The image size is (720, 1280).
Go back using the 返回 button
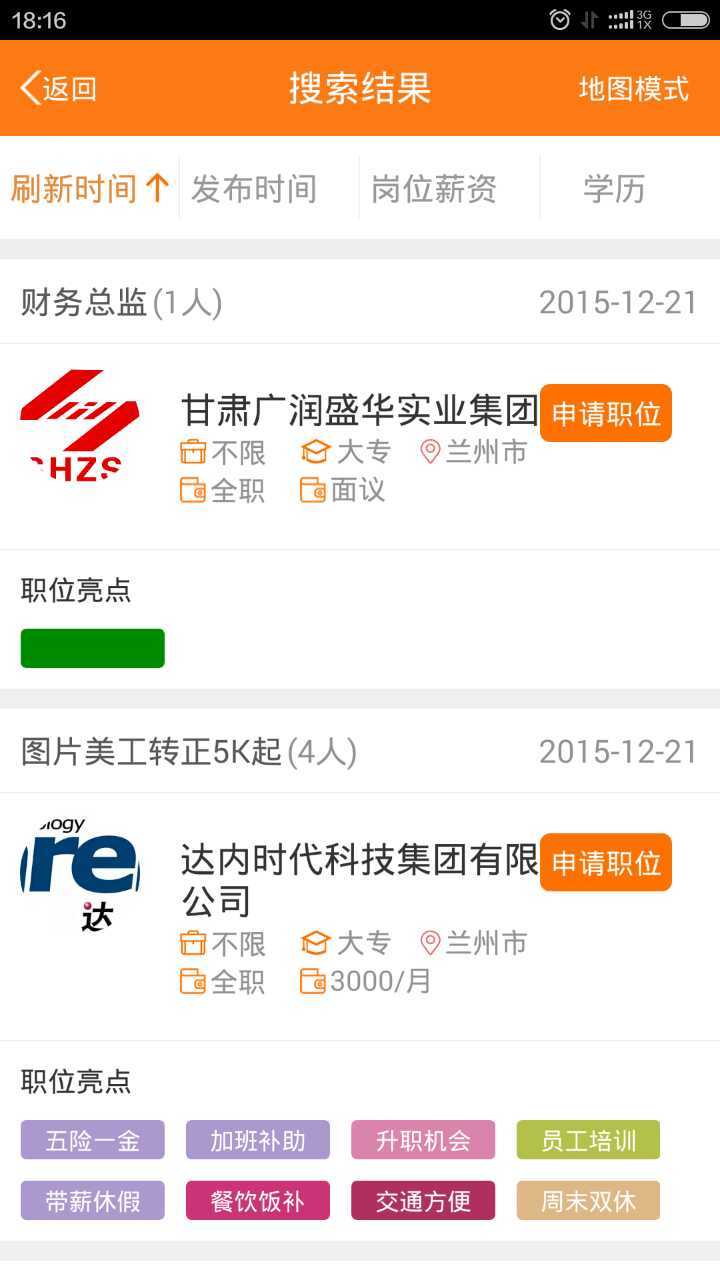(59, 88)
